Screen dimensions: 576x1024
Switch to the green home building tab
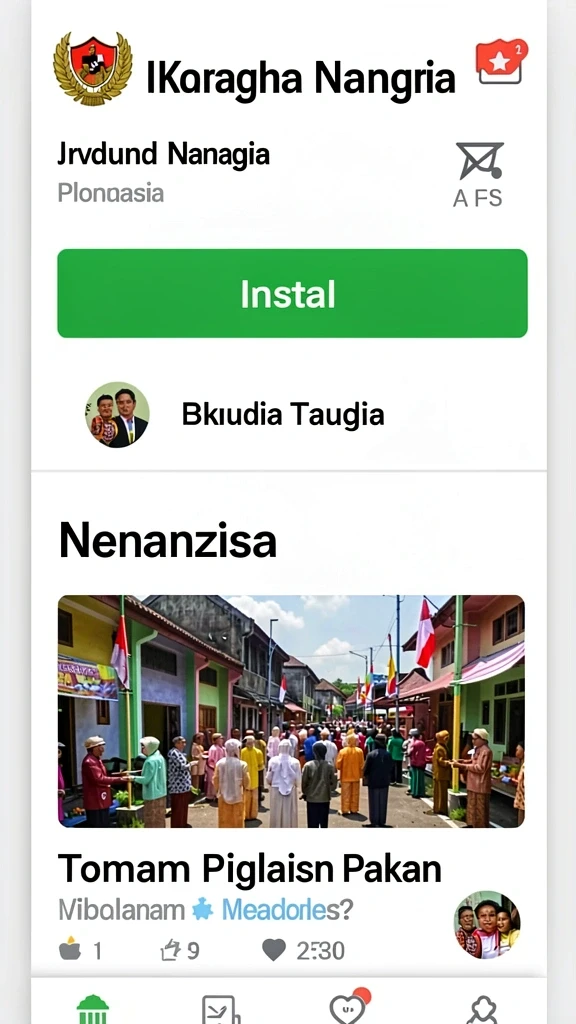(93, 1010)
